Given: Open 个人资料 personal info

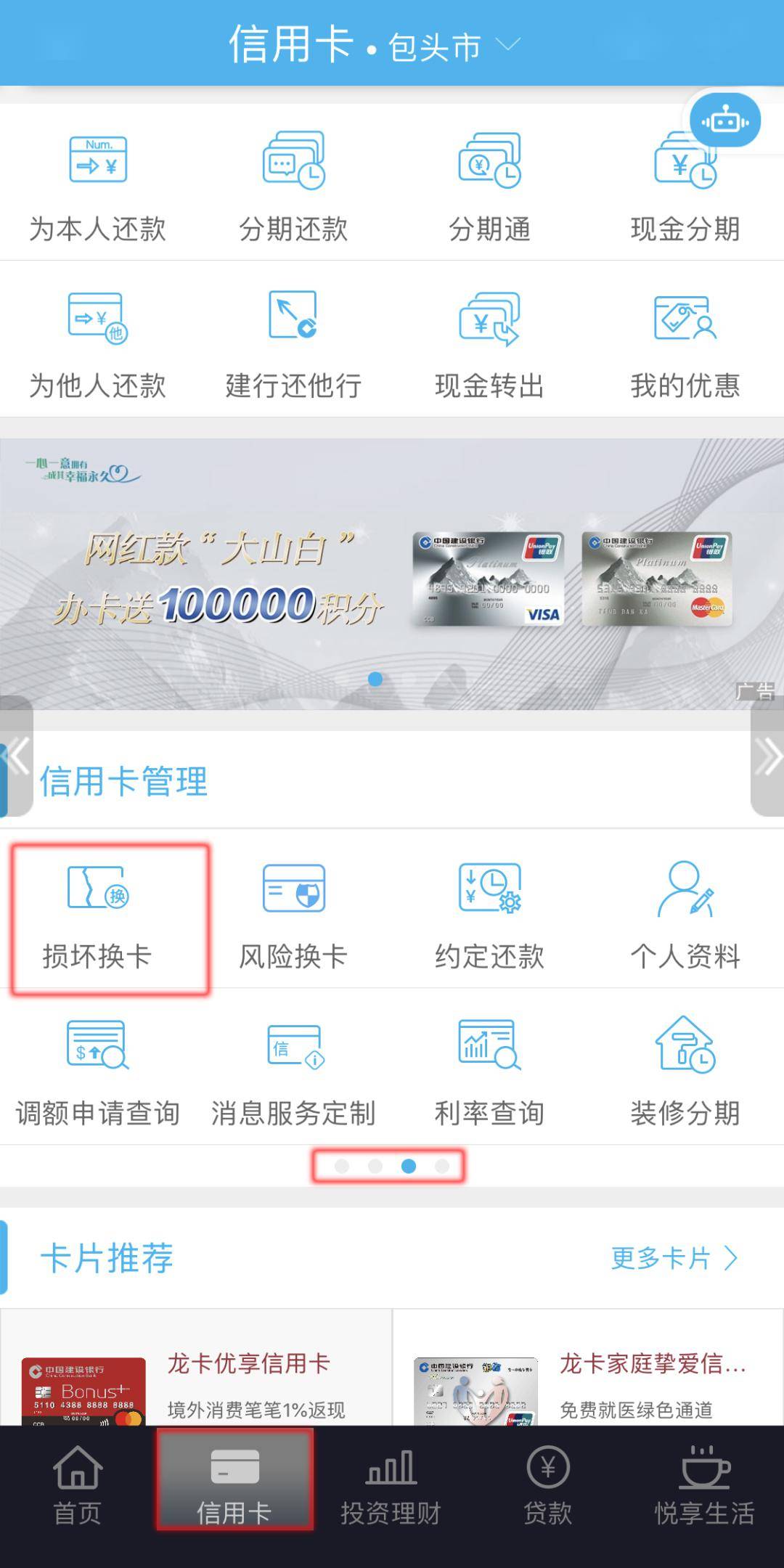Looking at the screenshot, I should click(x=685, y=916).
